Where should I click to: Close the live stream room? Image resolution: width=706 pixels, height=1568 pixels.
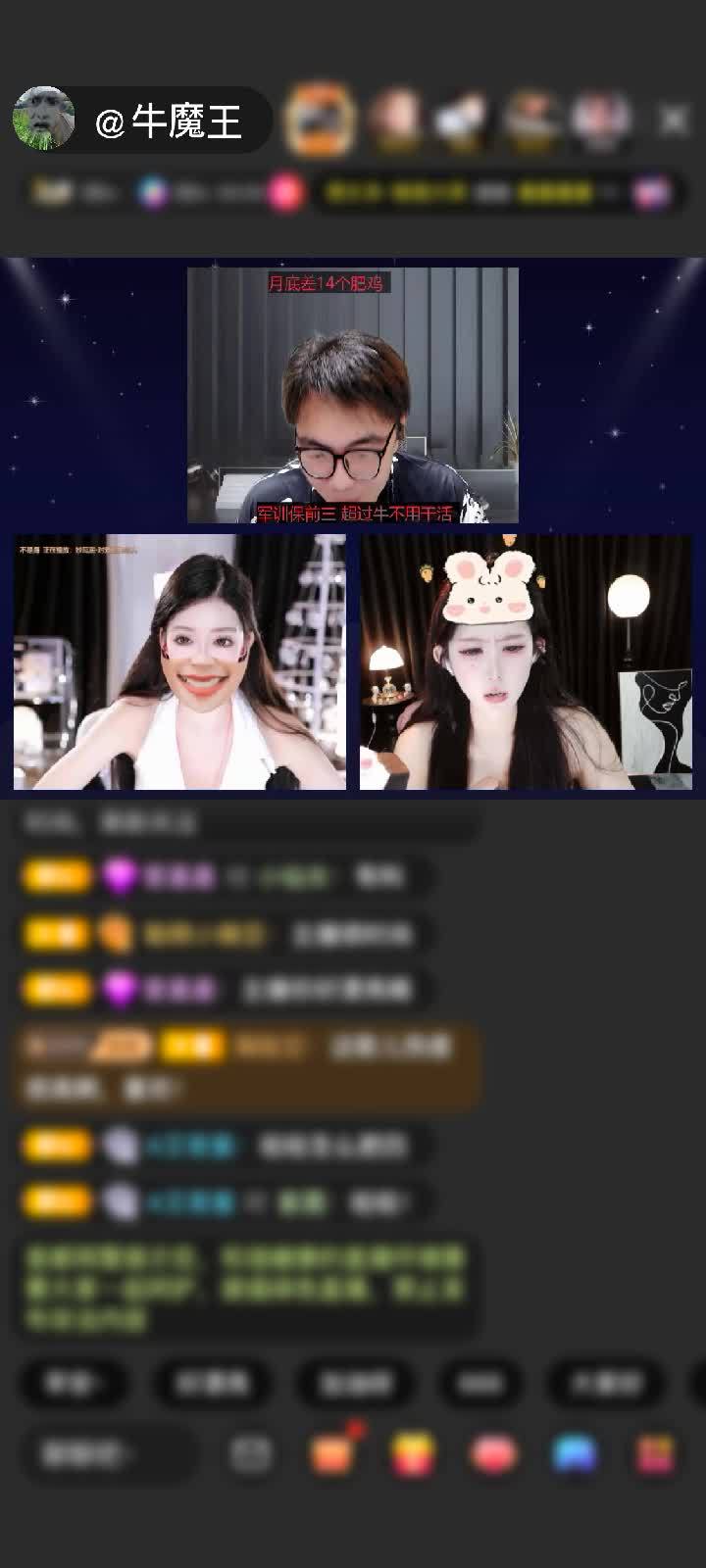click(674, 121)
